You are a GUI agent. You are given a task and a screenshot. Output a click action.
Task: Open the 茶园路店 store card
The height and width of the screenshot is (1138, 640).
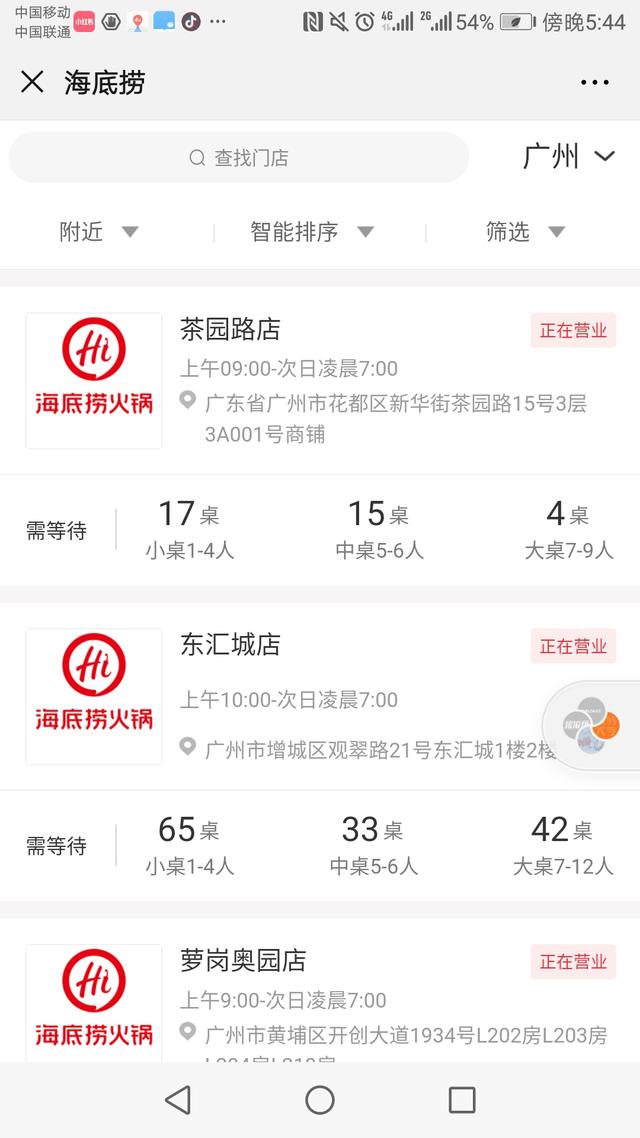320,436
